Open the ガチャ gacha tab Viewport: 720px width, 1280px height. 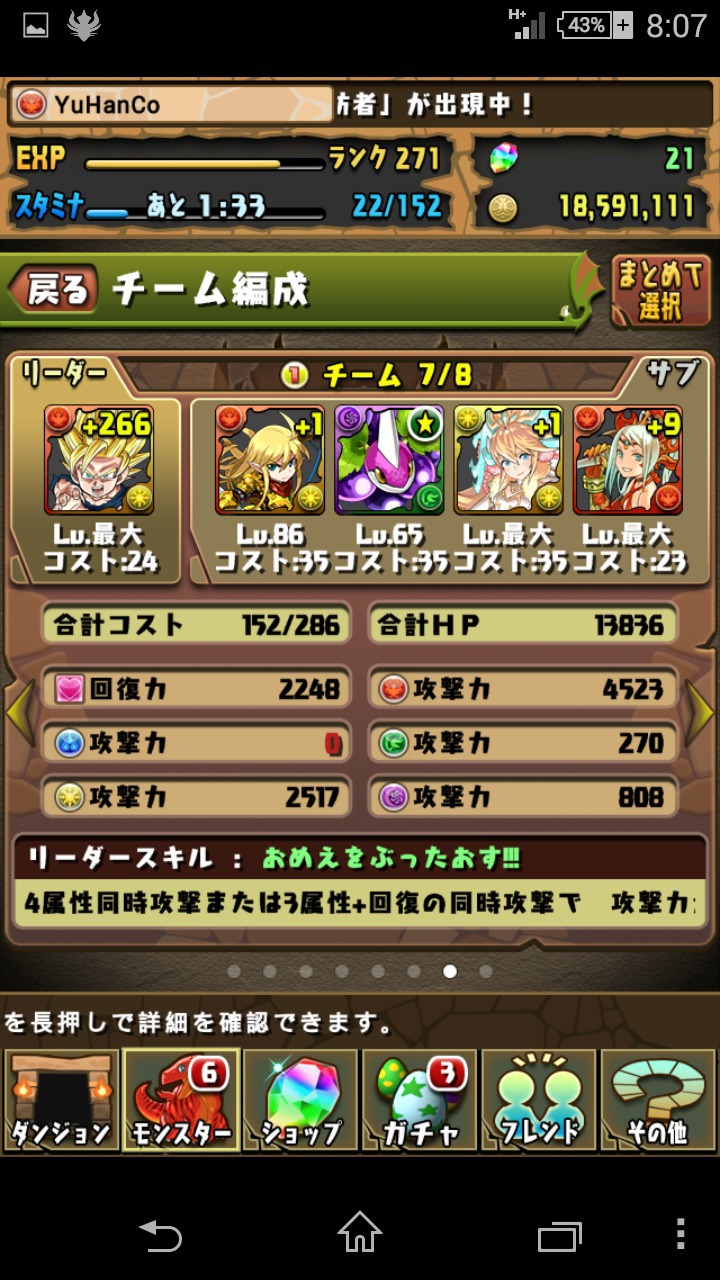[419, 1100]
